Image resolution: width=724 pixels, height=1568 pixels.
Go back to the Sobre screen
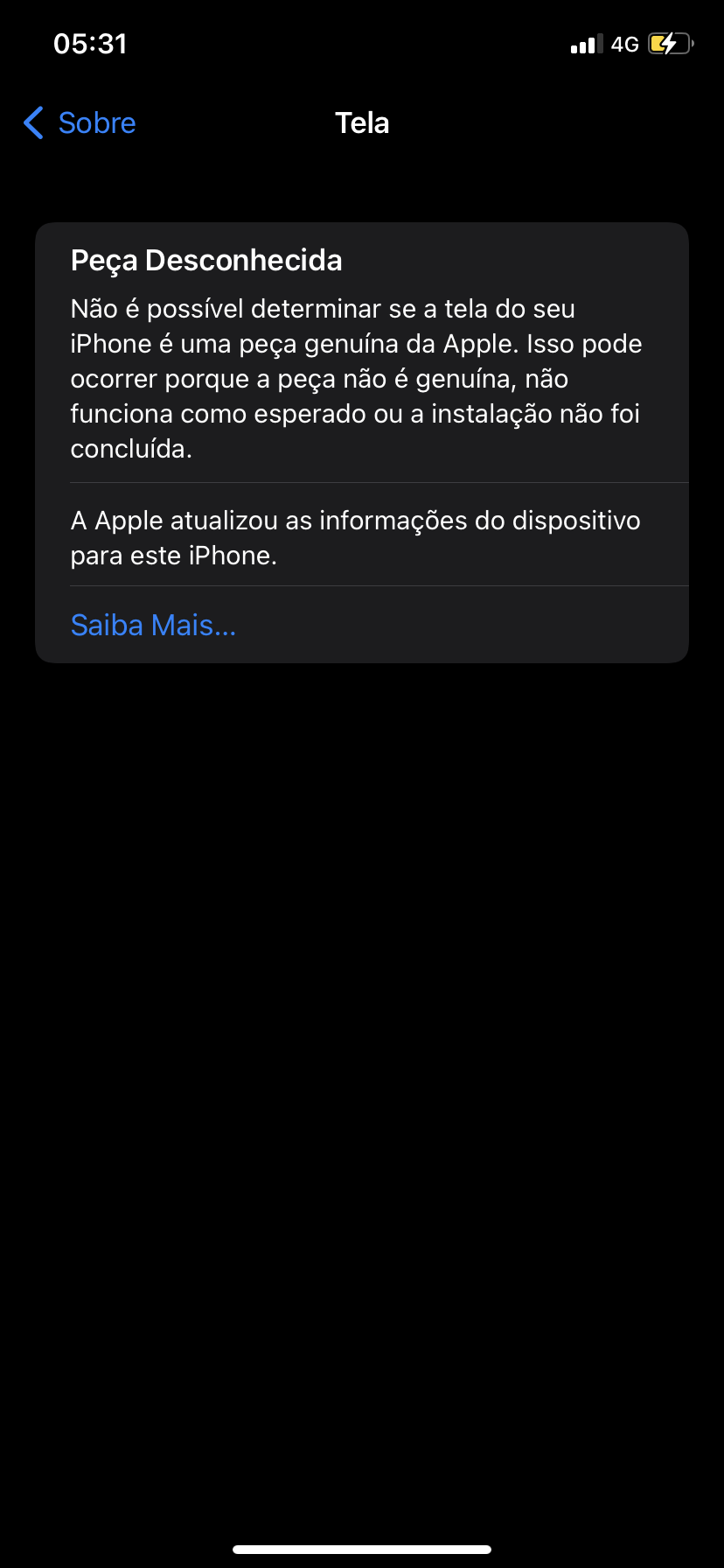coord(80,123)
